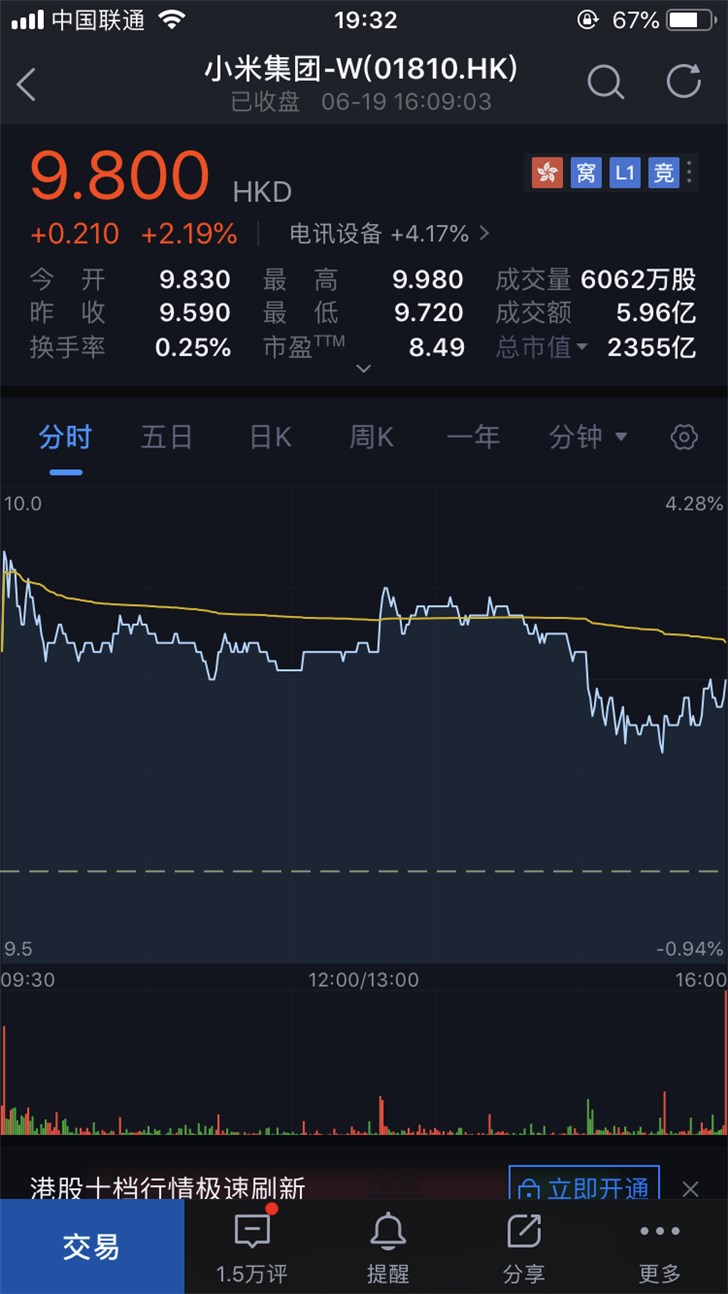The image size is (728, 1294).
Task: Open chart settings gear
Action: tap(684, 437)
